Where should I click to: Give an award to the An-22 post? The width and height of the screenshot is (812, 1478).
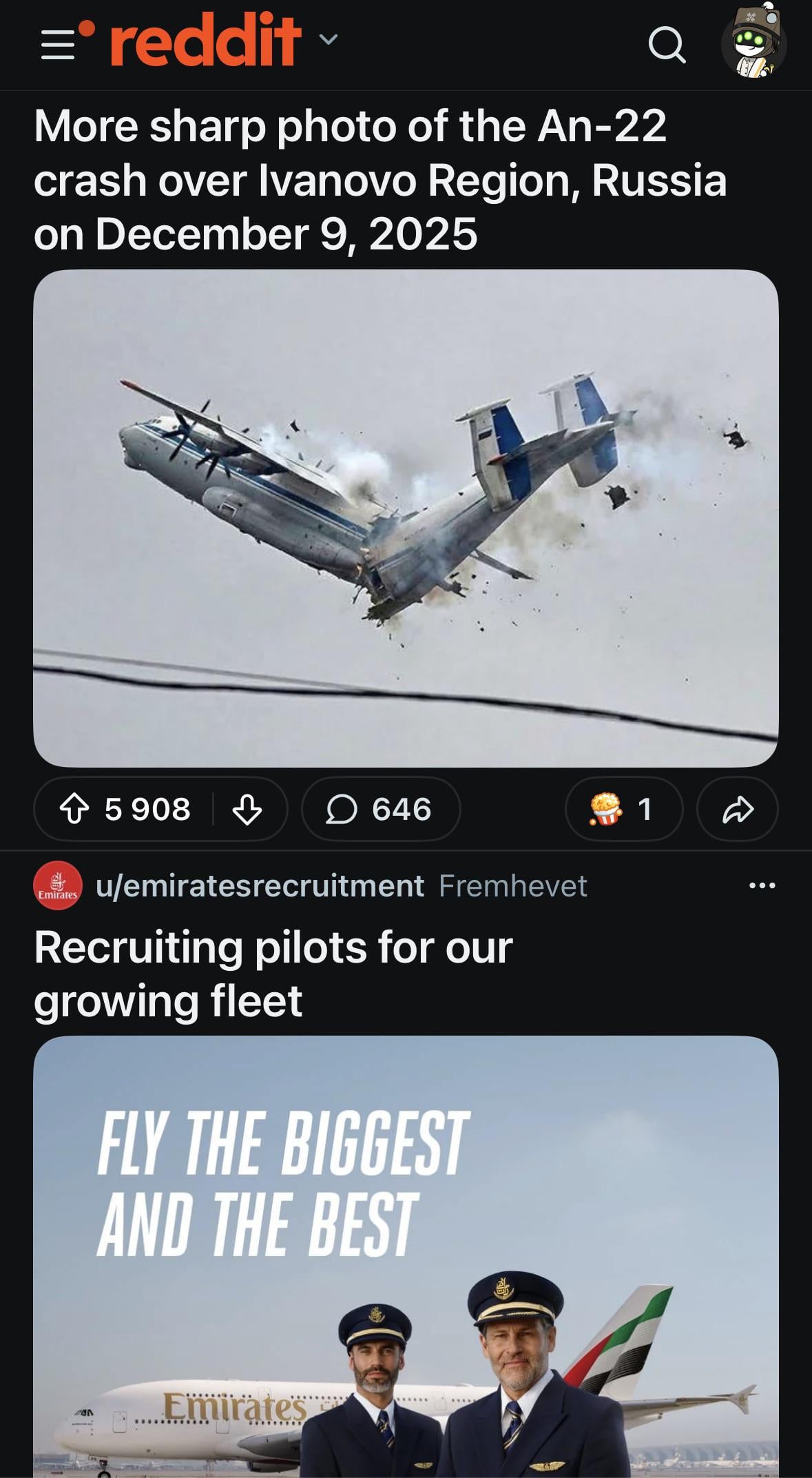click(x=623, y=809)
